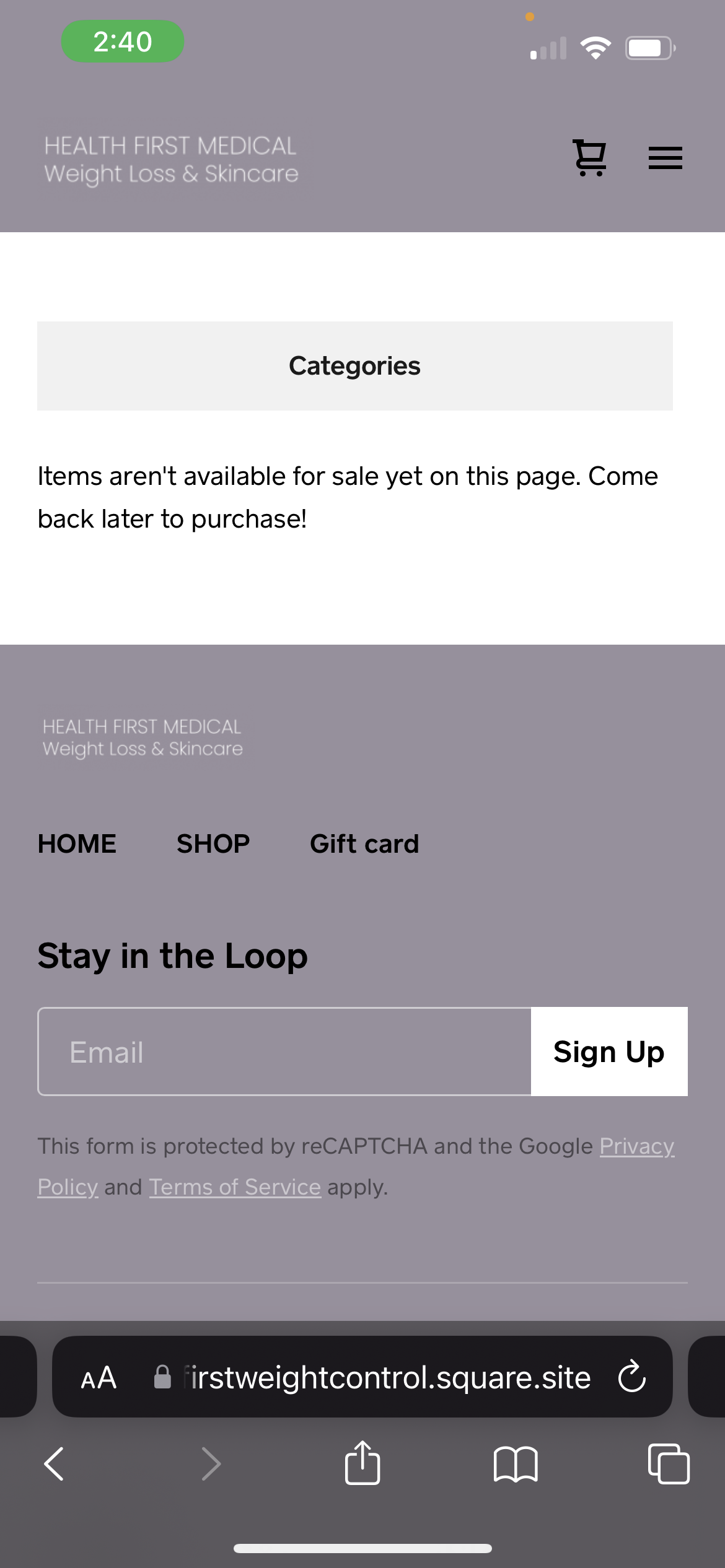Tap Sign Up for newsletter
Image resolution: width=725 pixels, height=1568 pixels.
[609, 1052]
